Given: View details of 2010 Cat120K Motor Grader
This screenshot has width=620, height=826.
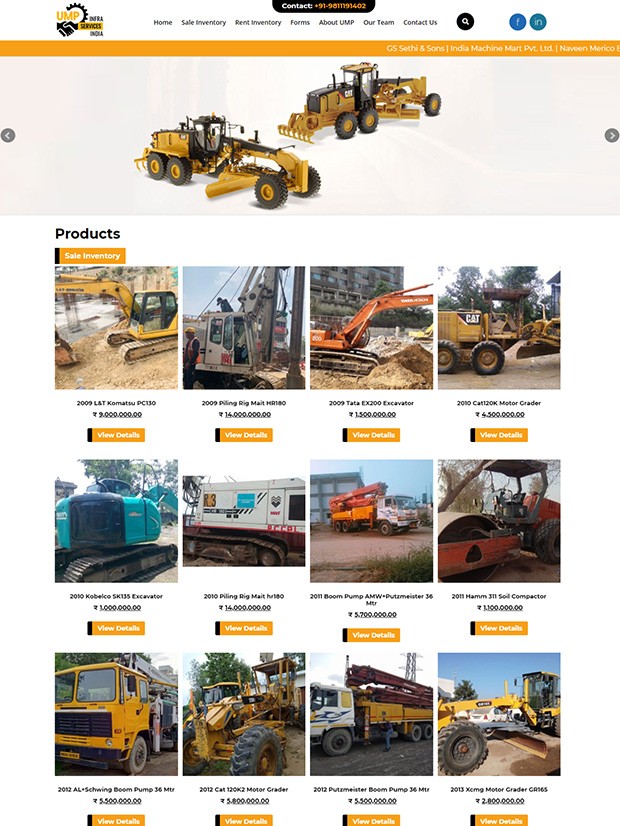Looking at the screenshot, I should point(500,435).
